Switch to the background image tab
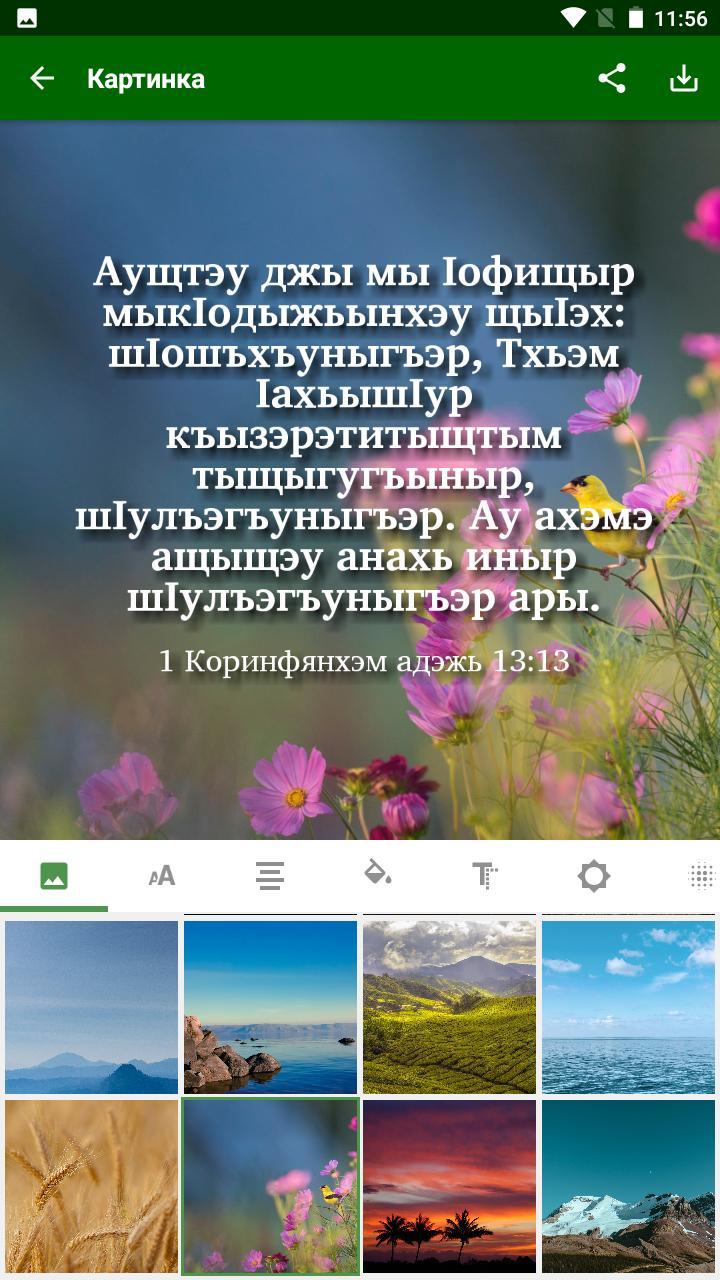This screenshot has height=1280, width=720. pyautogui.click(x=54, y=876)
